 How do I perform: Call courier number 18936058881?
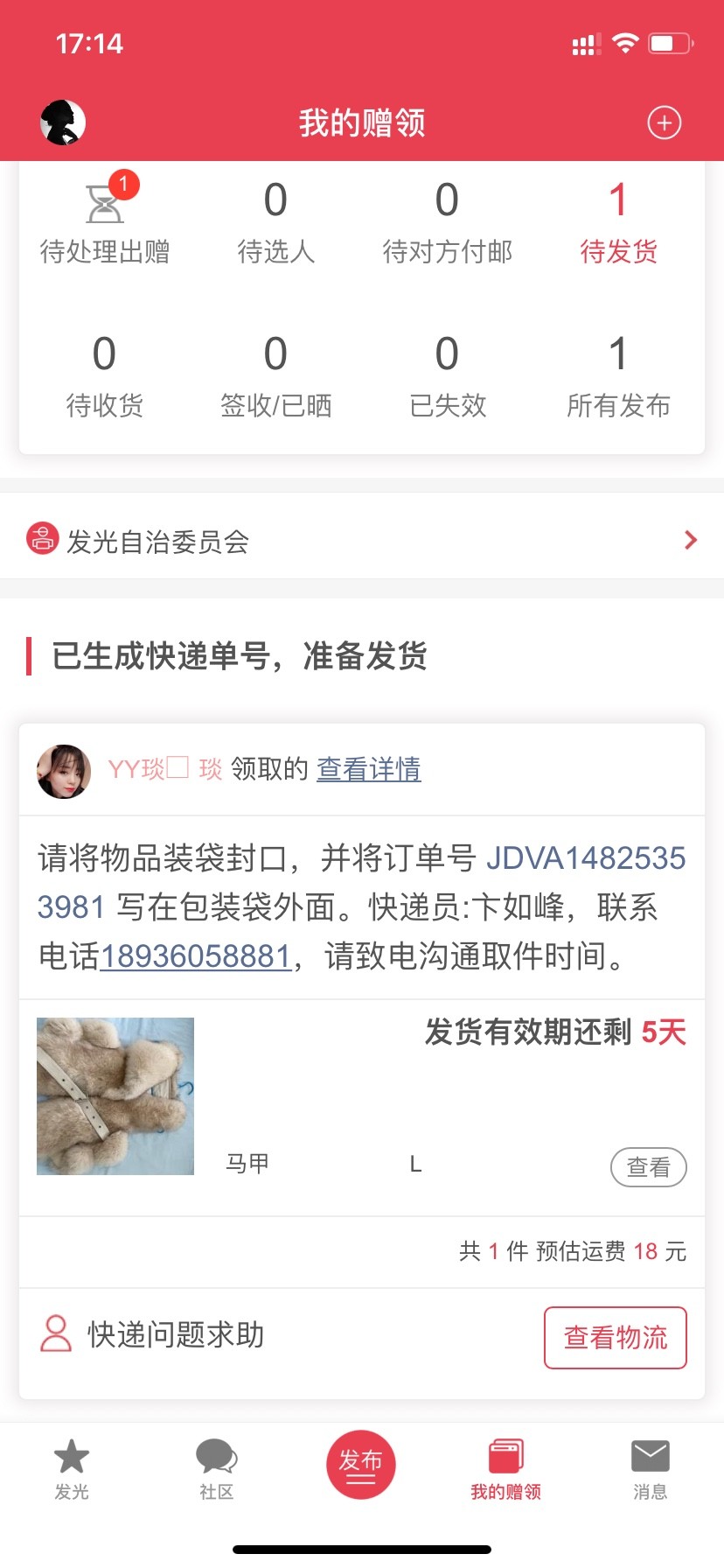pos(195,956)
